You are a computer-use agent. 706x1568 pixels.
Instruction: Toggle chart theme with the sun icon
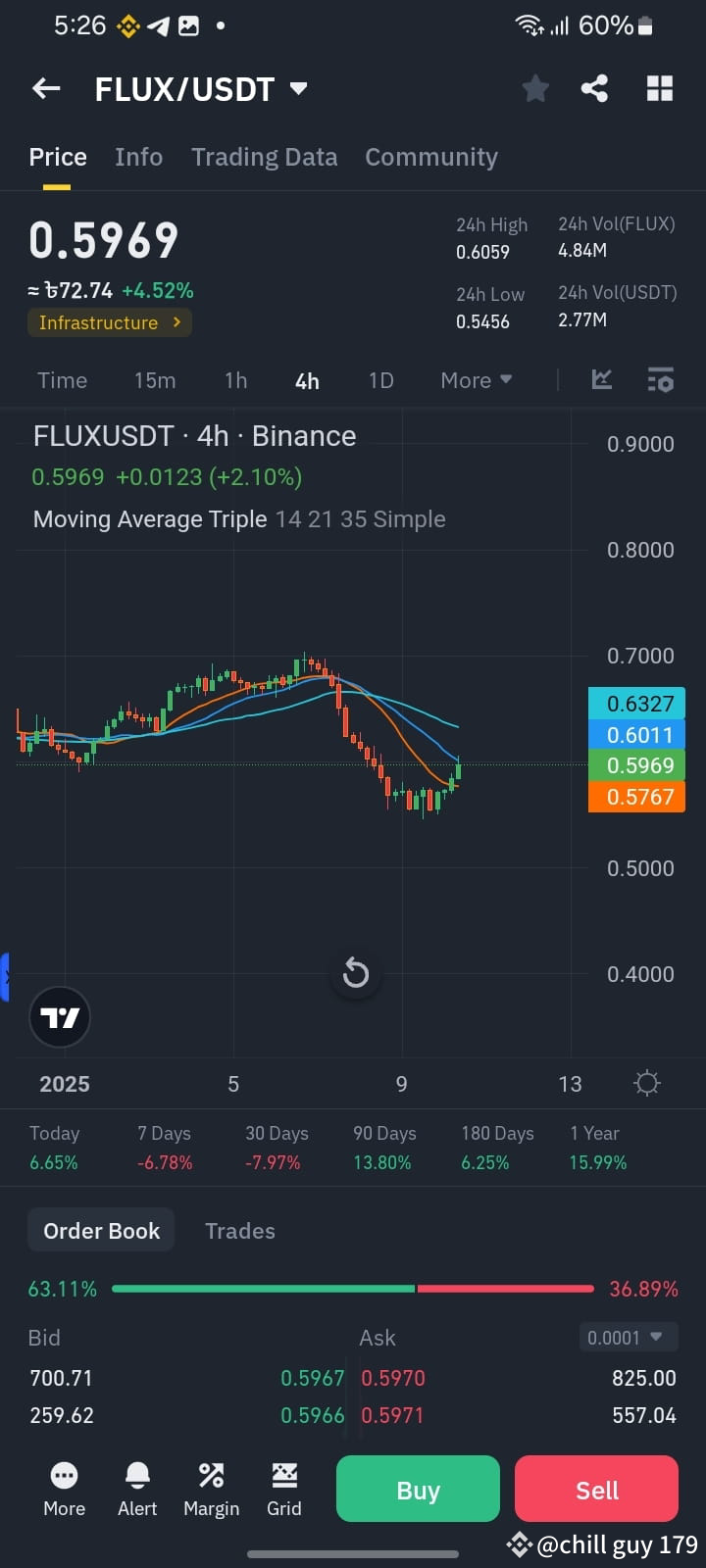click(646, 1083)
